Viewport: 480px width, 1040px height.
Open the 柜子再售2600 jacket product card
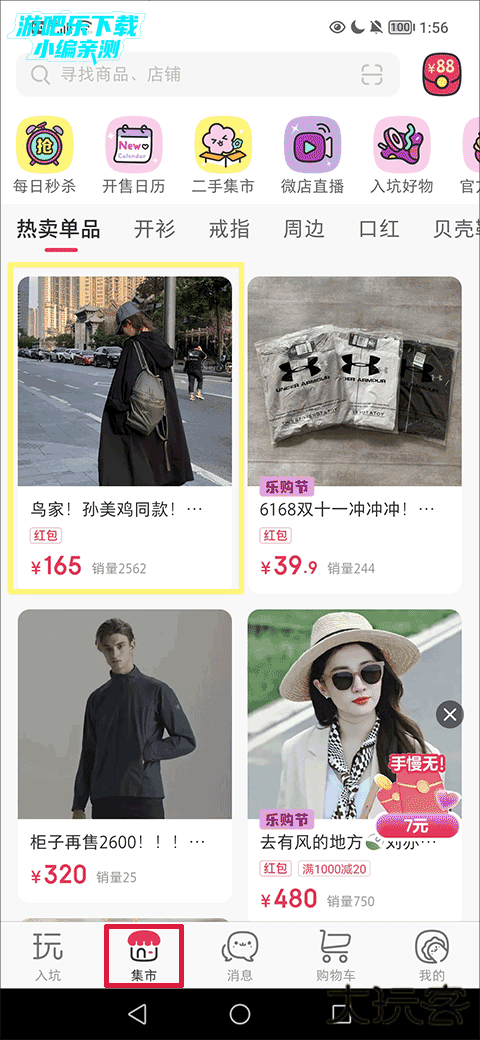point(125,756)
